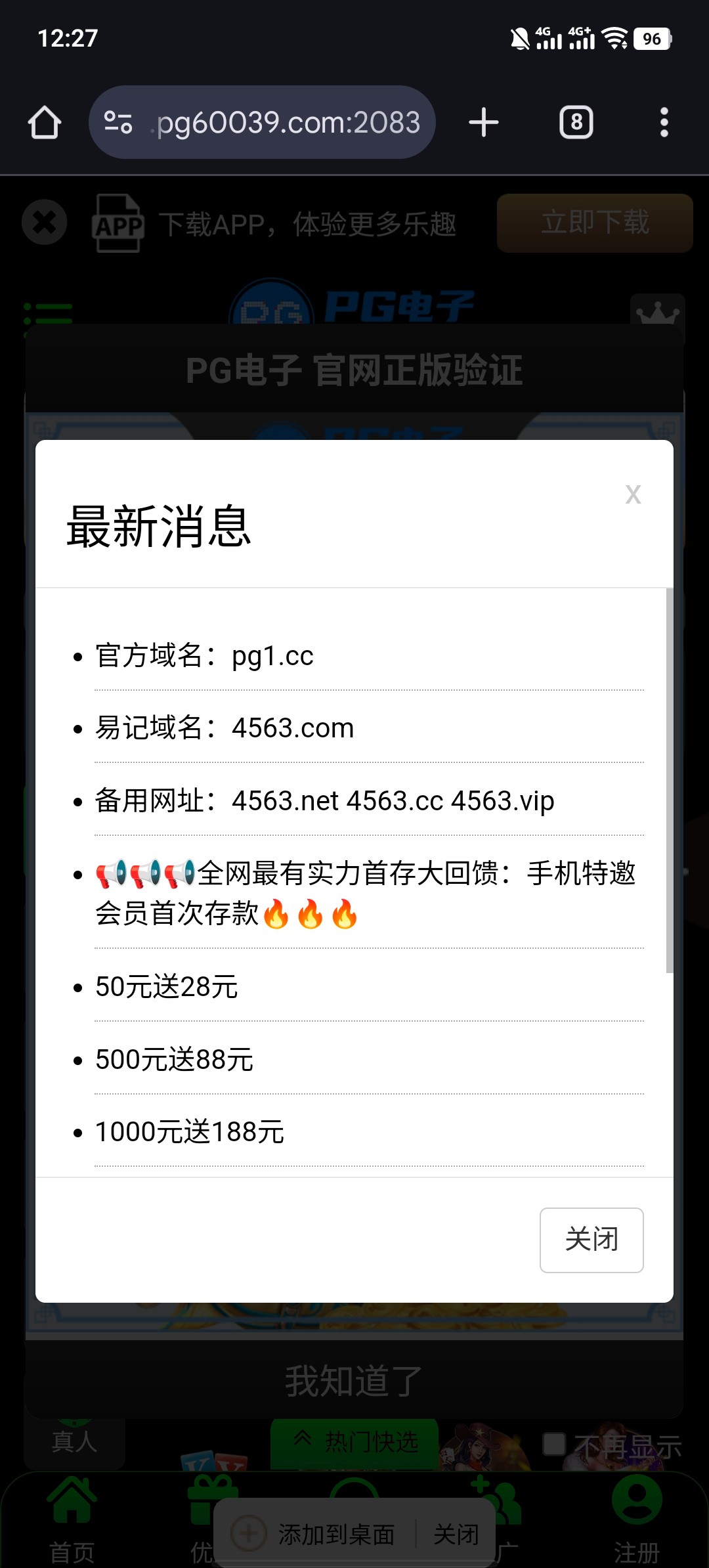
Task: Tap 立即下载 to download the app
Action: pyautogui.click(x=594, y=223)
